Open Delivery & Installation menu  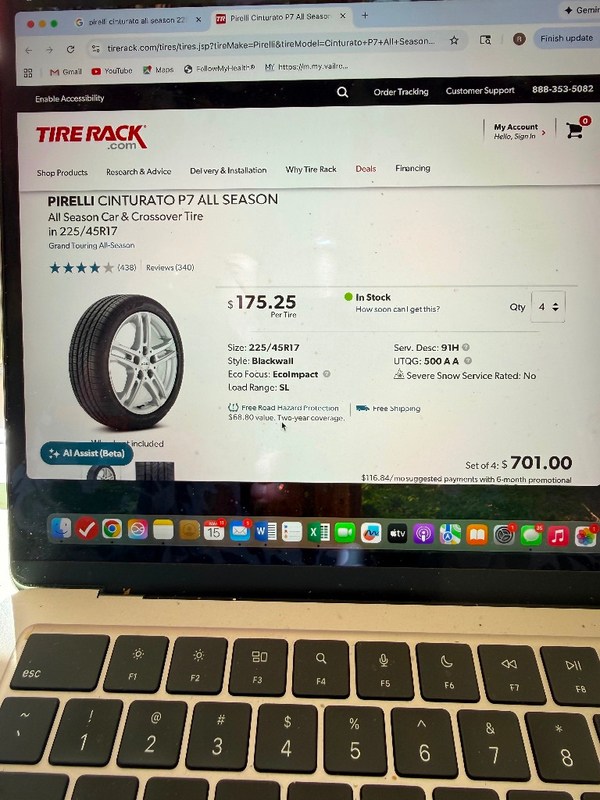coord(228,170)
